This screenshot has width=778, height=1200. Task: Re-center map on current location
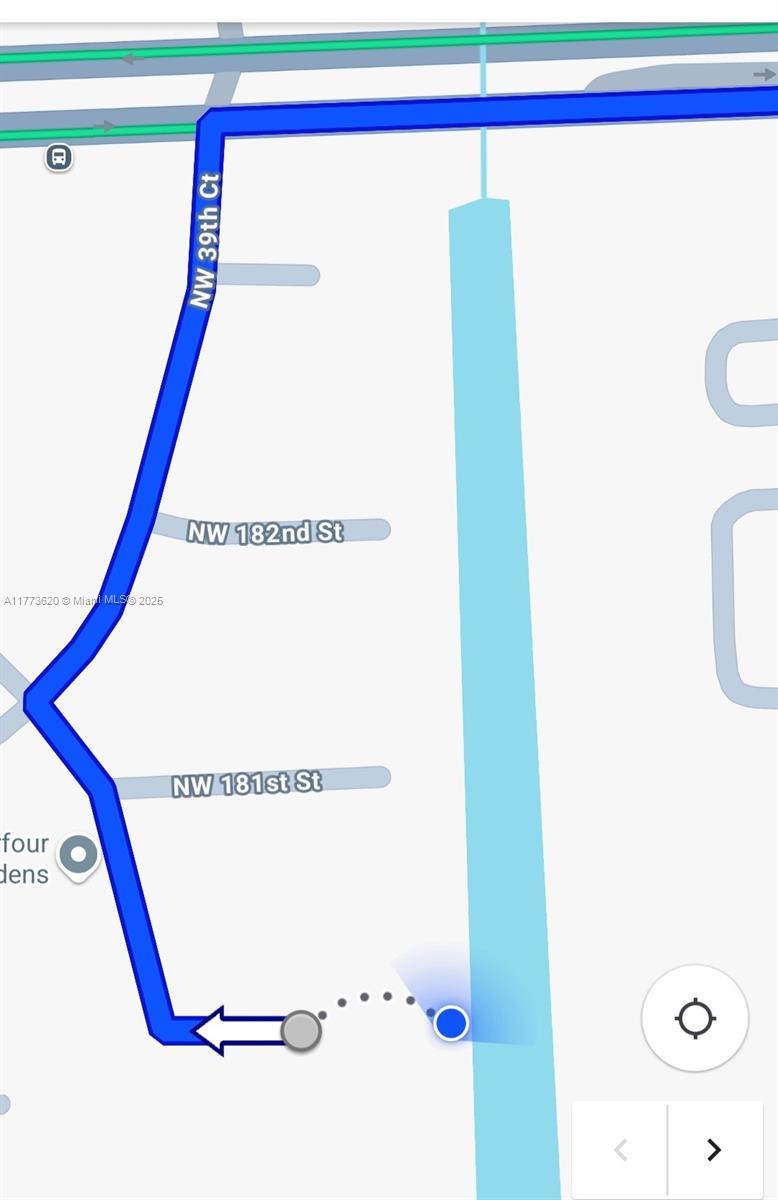[x=695, y=1018]
